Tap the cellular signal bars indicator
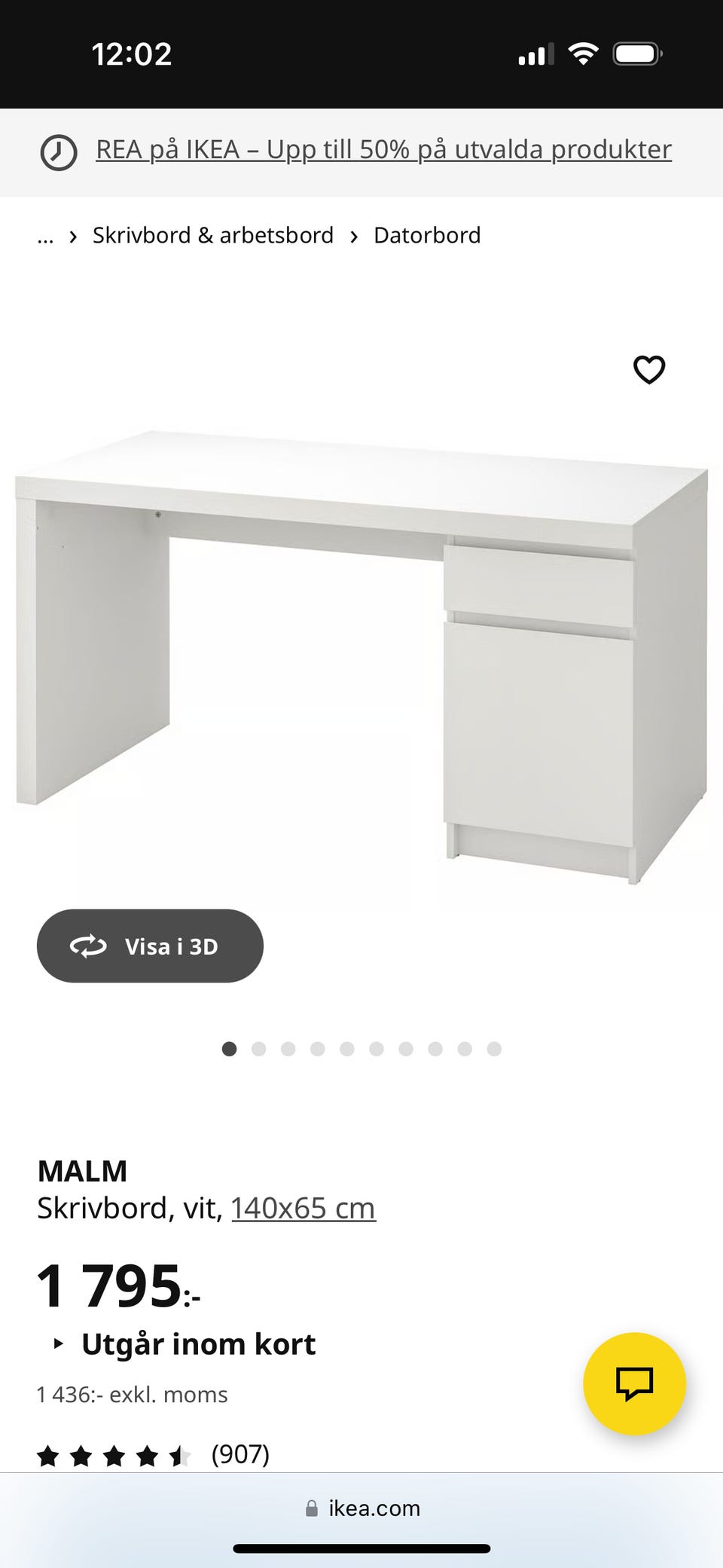This screenshot has height=1568, width=723. [x=535, y=53]
